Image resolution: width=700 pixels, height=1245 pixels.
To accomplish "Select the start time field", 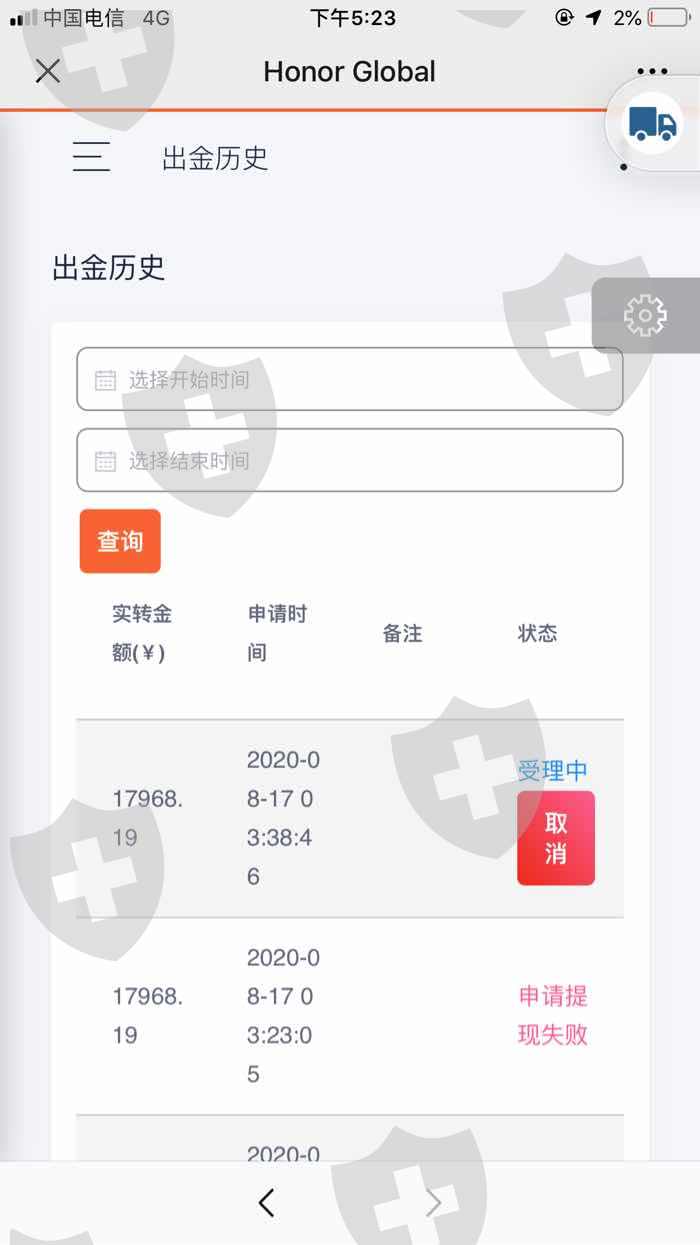I will [350, 379].
